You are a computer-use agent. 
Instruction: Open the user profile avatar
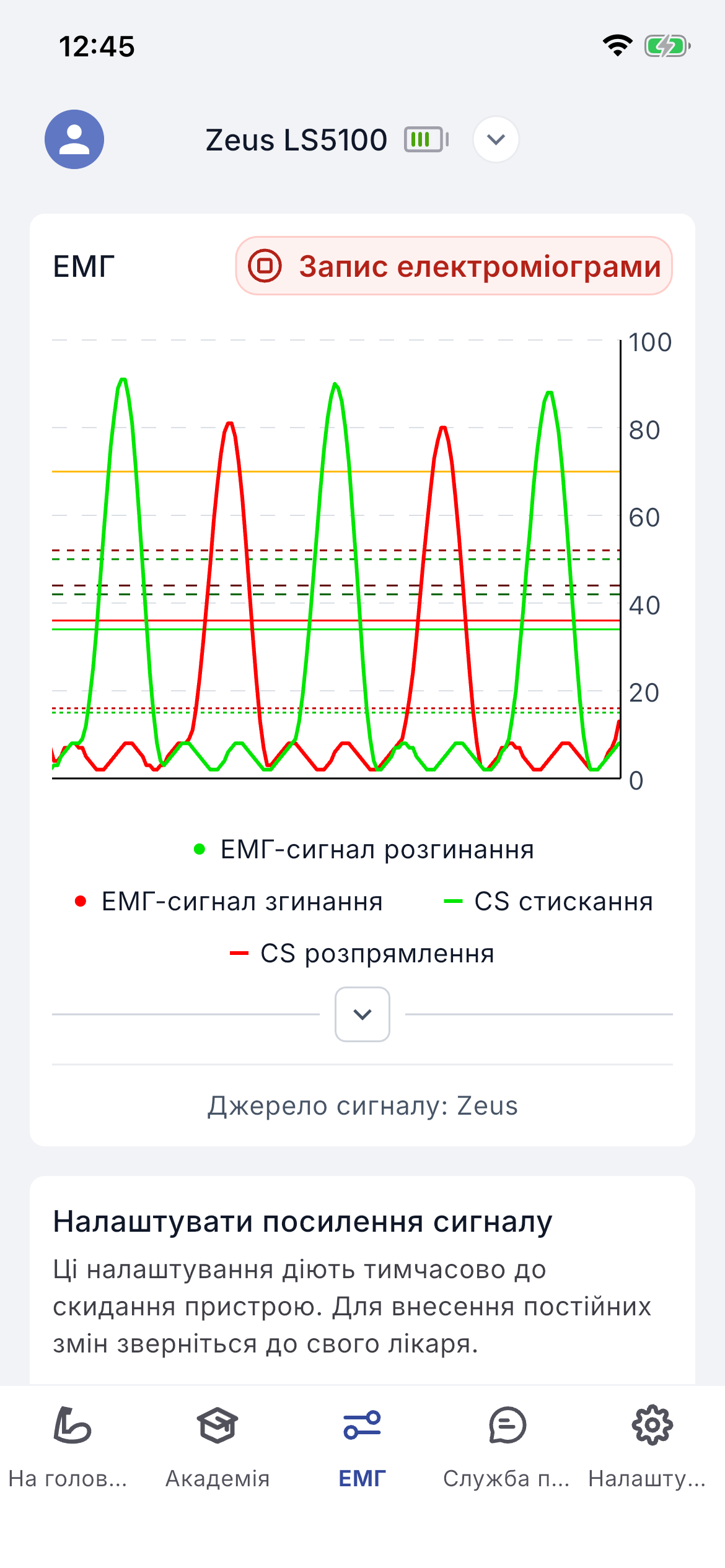pos(74,139)
